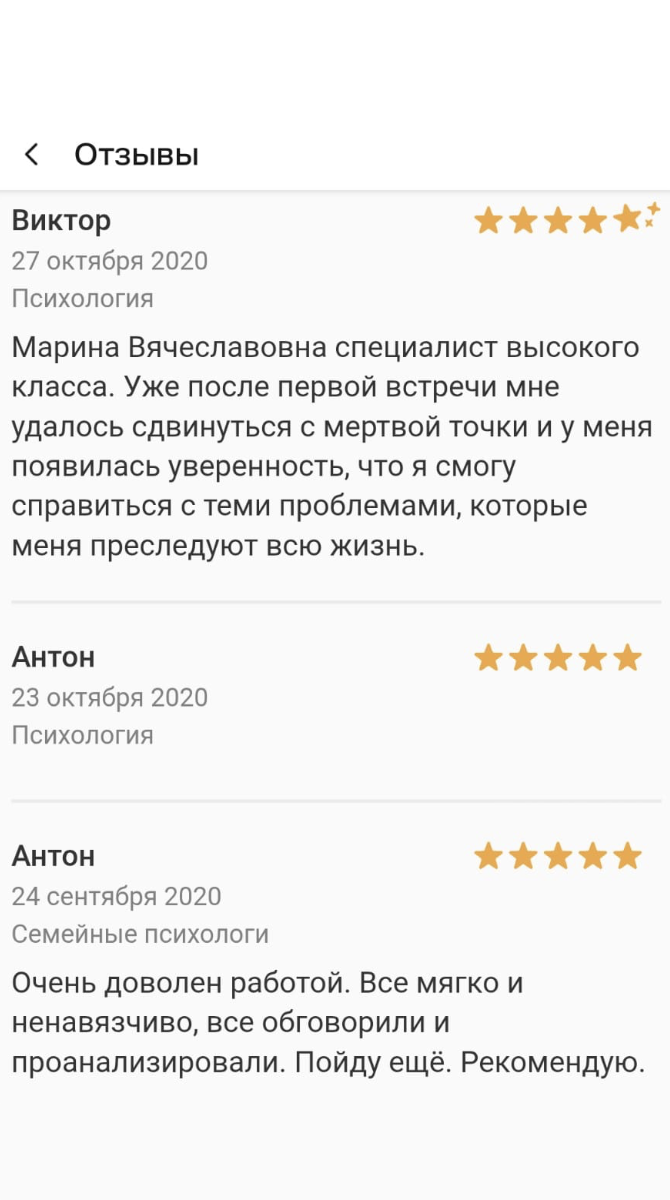Go back from the Отзывы screen
The image size is (670, 1200).
[x=32, y=155]
